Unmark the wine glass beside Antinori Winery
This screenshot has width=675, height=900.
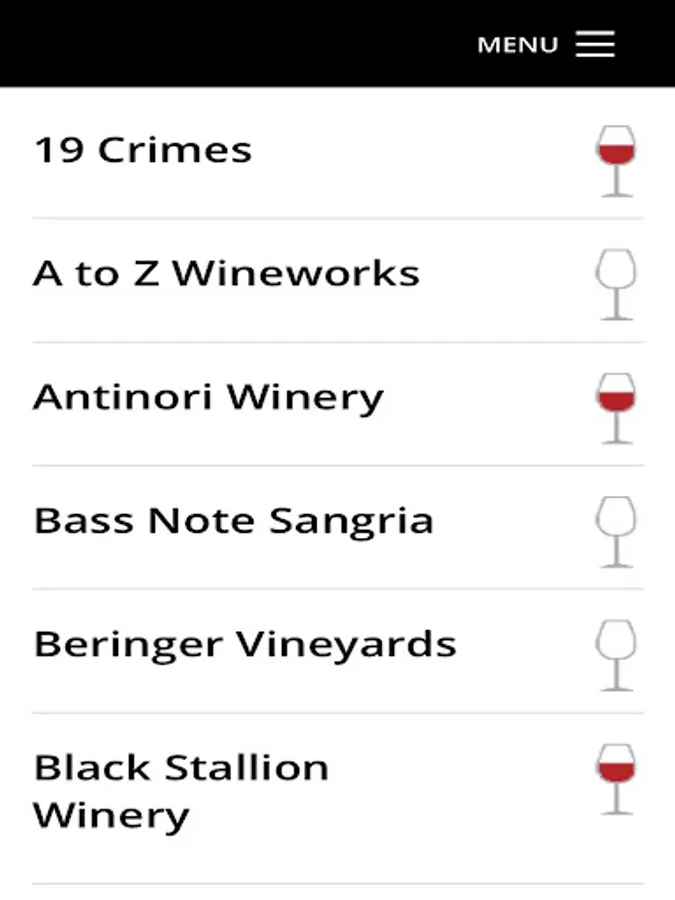point(615,407)
